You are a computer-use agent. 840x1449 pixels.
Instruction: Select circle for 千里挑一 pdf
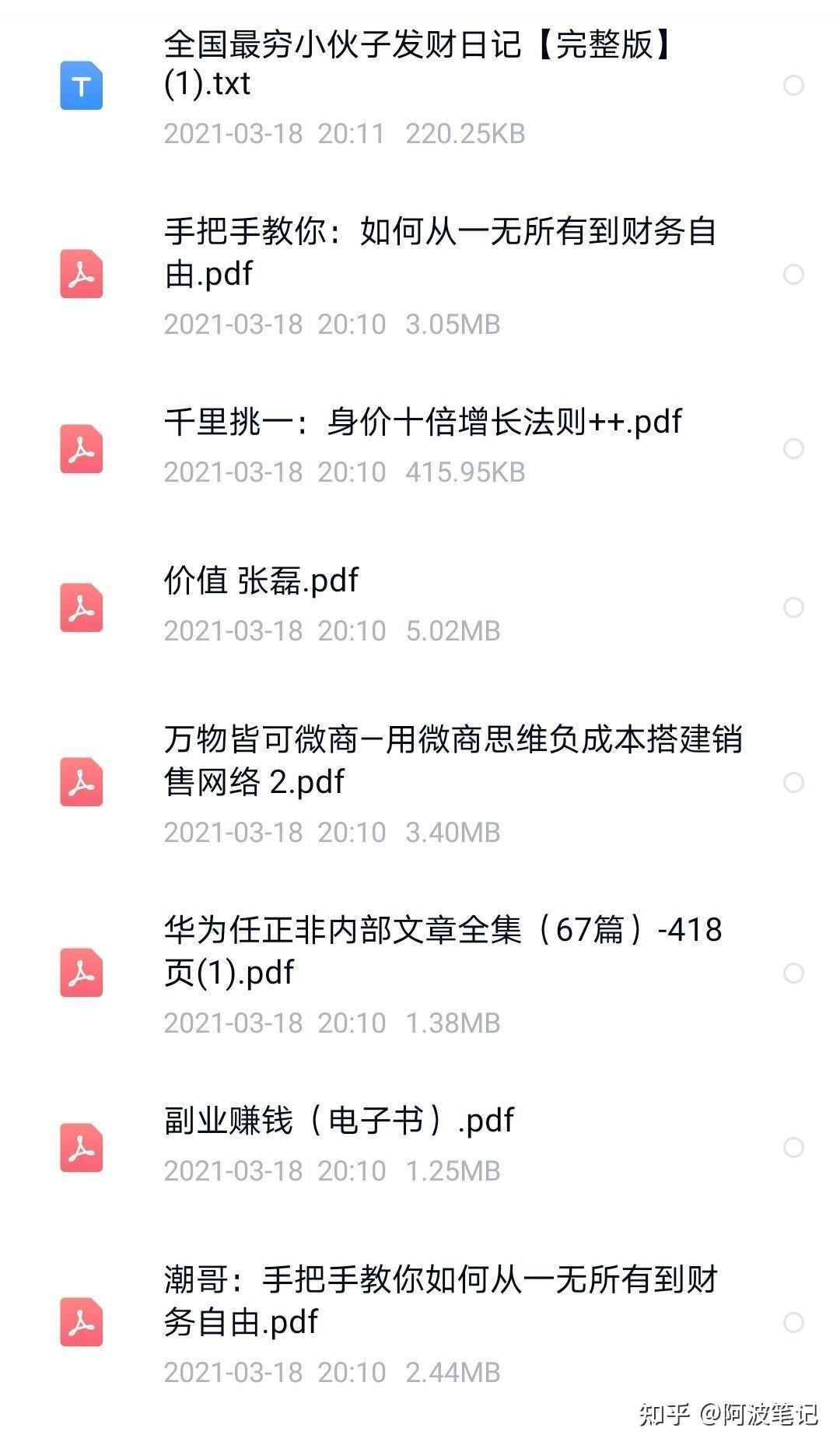(x=793, y=448)
